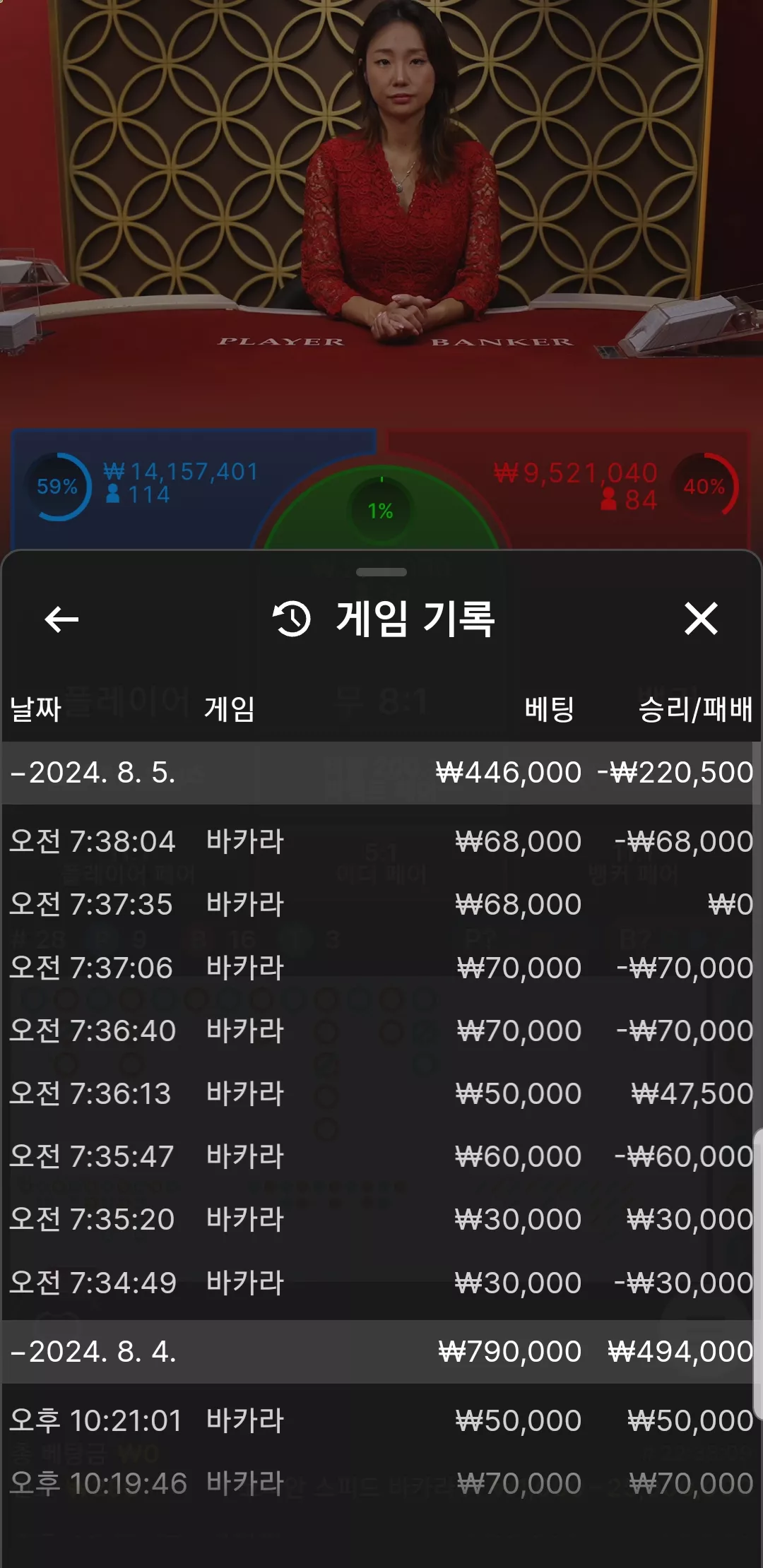Image resolution: width=763 pixels, height=1568 pixels.
Task: Select the 오전 7:35:20 바카라 entry
Action: [x=381, y=1219]
